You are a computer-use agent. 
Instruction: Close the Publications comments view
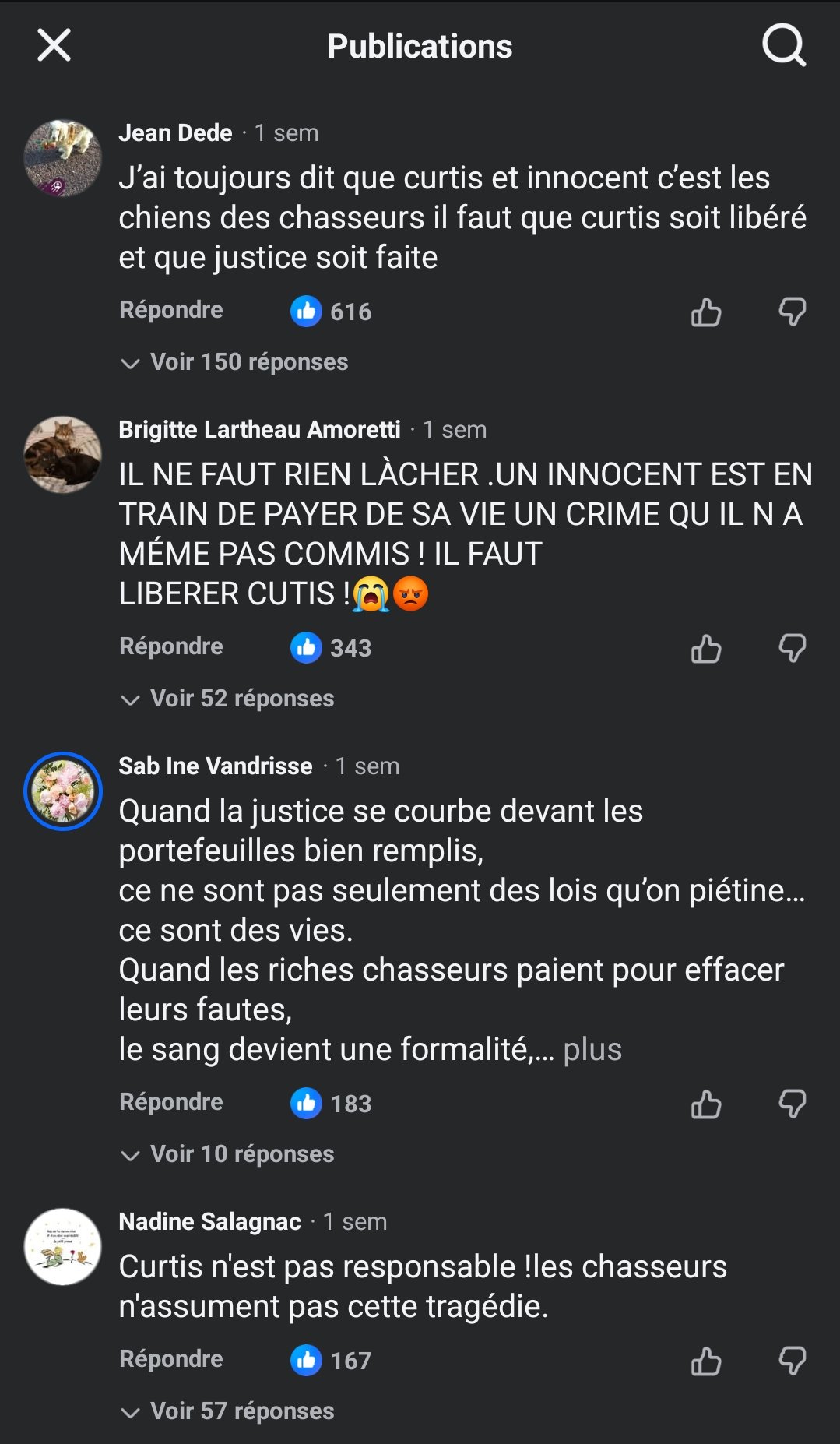pyautogui.click(x=54, y=45)
